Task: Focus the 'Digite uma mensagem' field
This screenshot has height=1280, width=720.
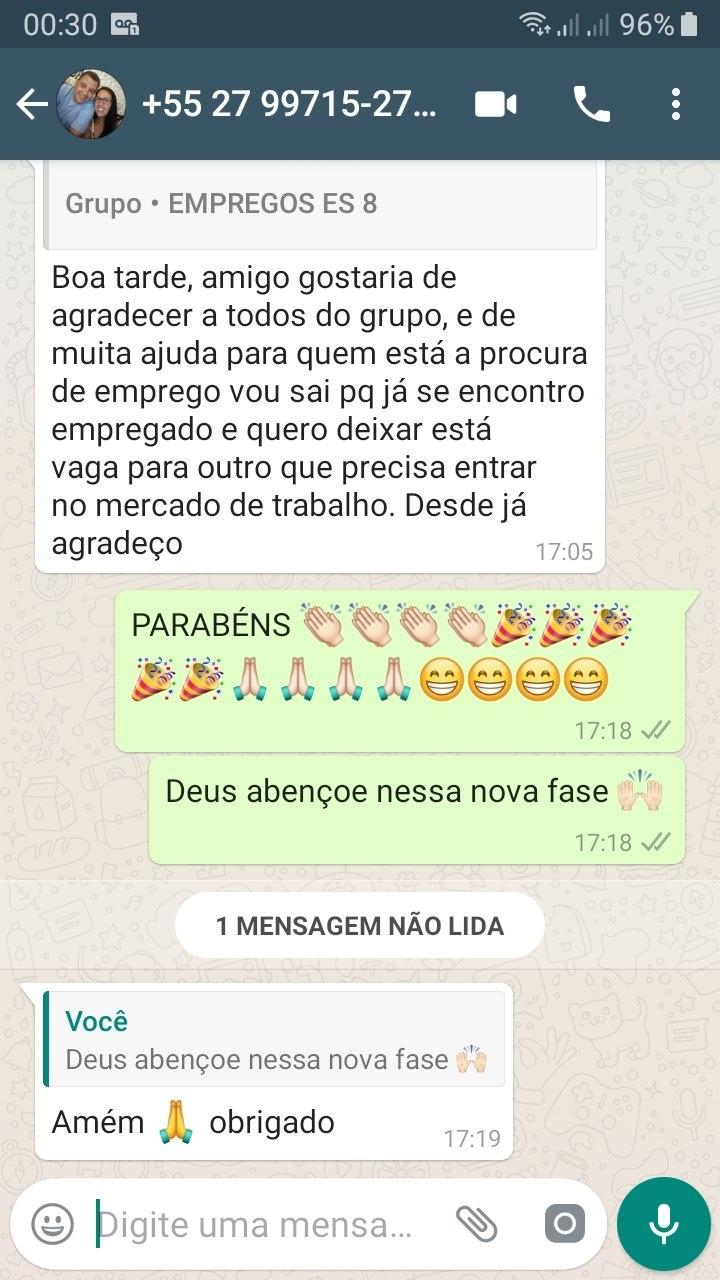Action: pyautogui.click(x=260, y=1224)
